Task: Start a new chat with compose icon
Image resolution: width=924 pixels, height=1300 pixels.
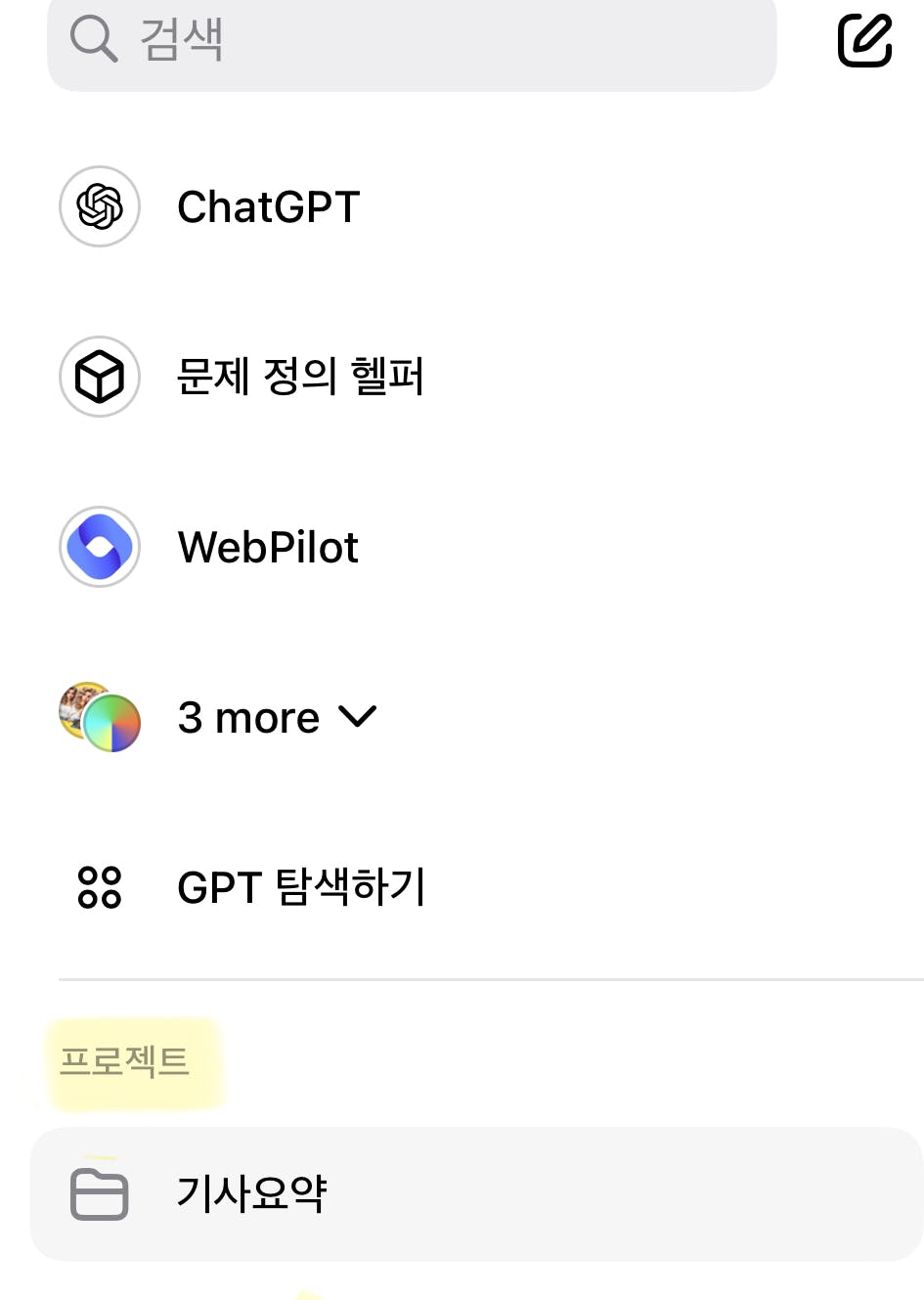Action: pos(864,40)
